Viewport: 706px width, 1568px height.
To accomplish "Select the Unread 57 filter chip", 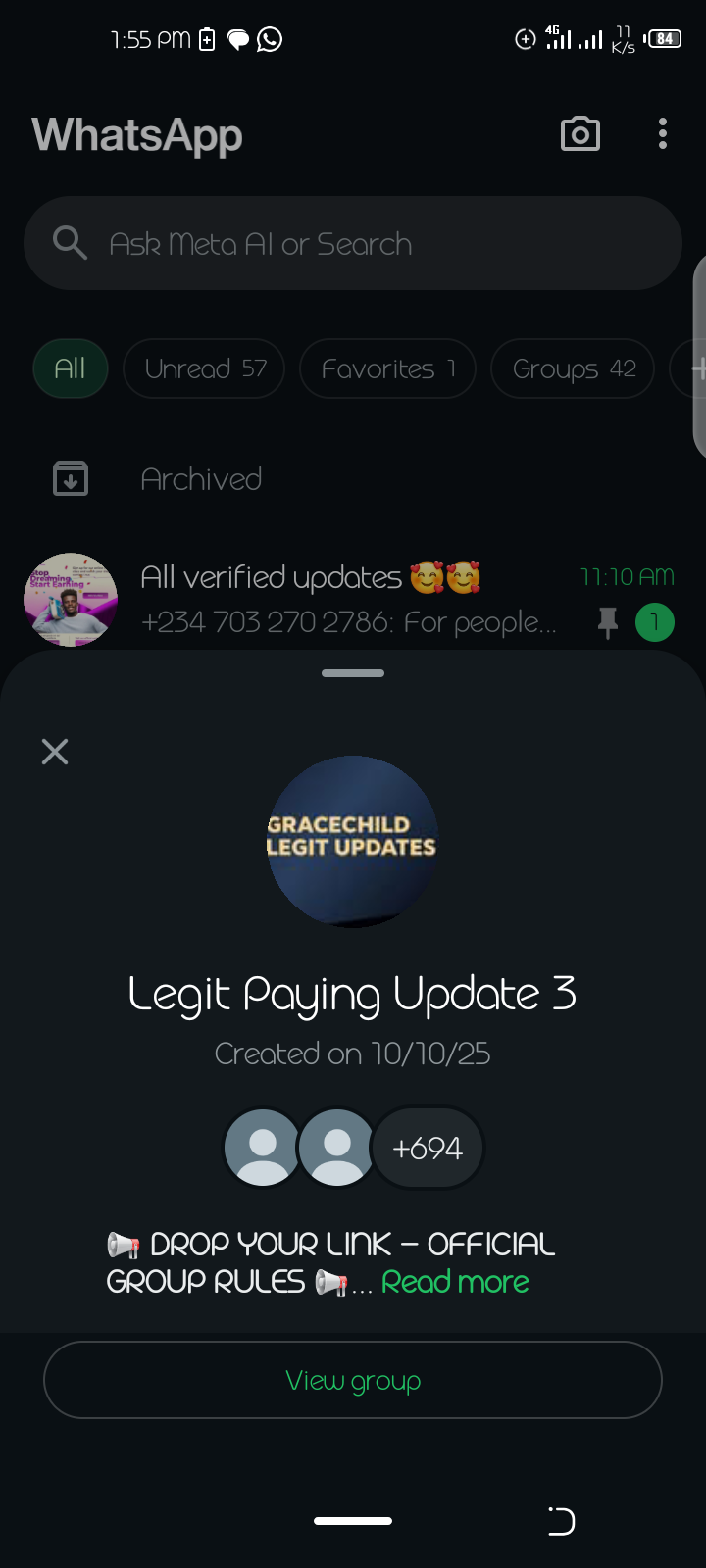I will [x=204, y=368].
